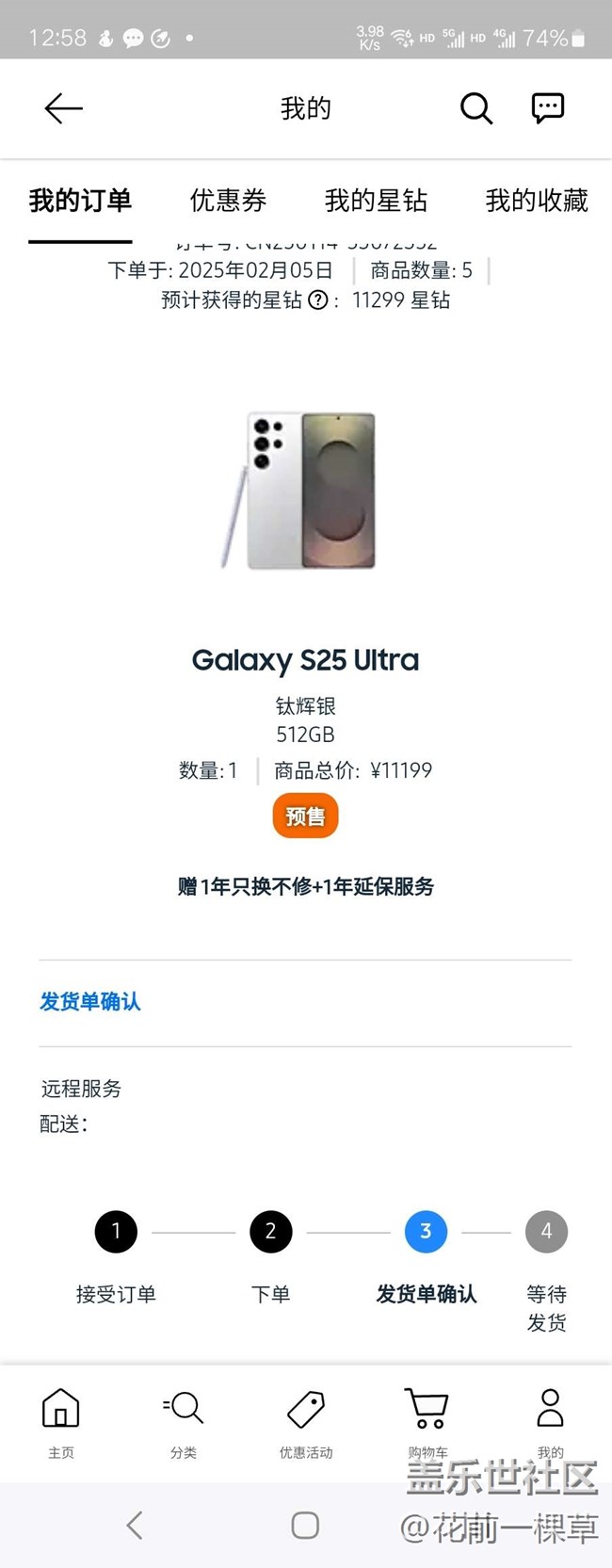Switch to the 优惠券 tab
The height and width of the screenshot is (1568, 612).
[228, 201]
